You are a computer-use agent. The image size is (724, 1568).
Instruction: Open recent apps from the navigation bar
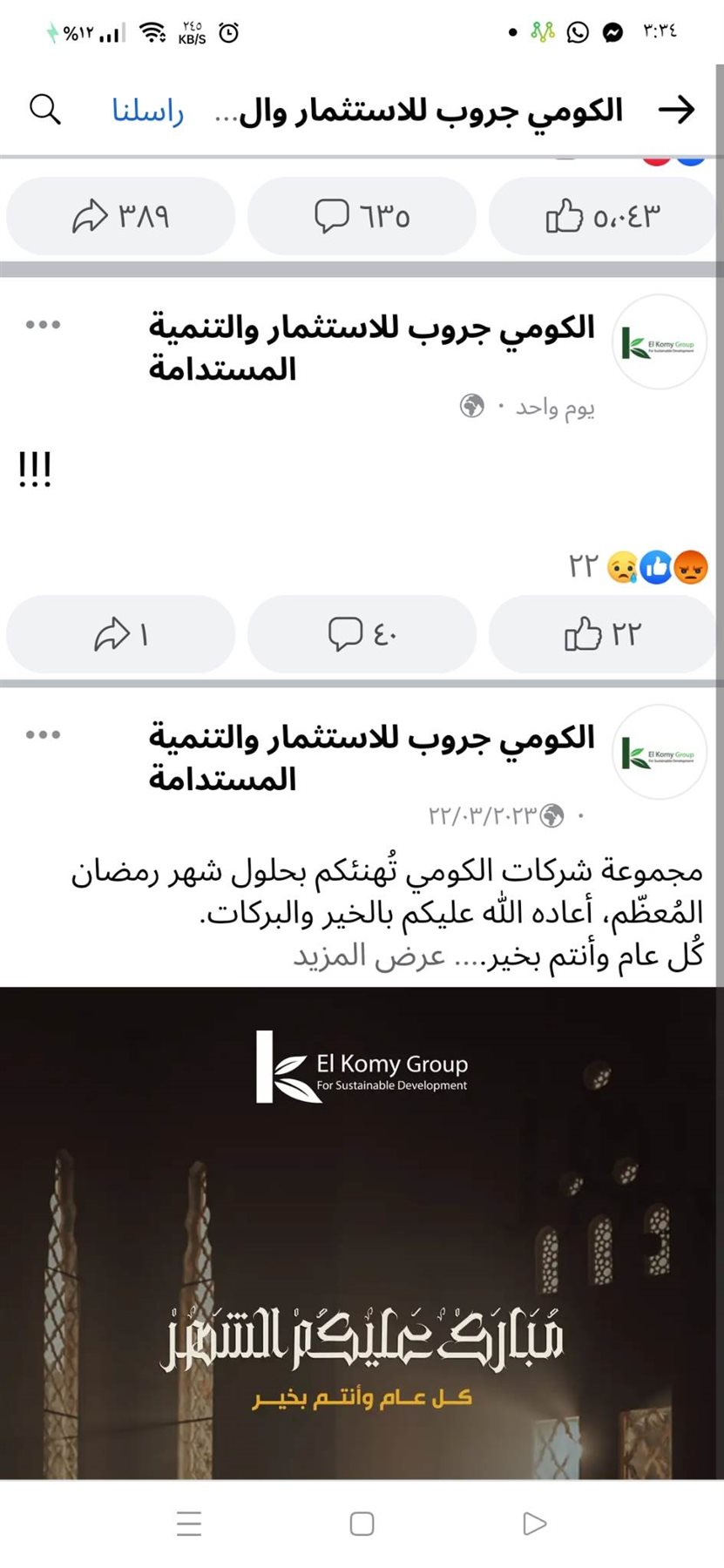[x=189, y=1524]
